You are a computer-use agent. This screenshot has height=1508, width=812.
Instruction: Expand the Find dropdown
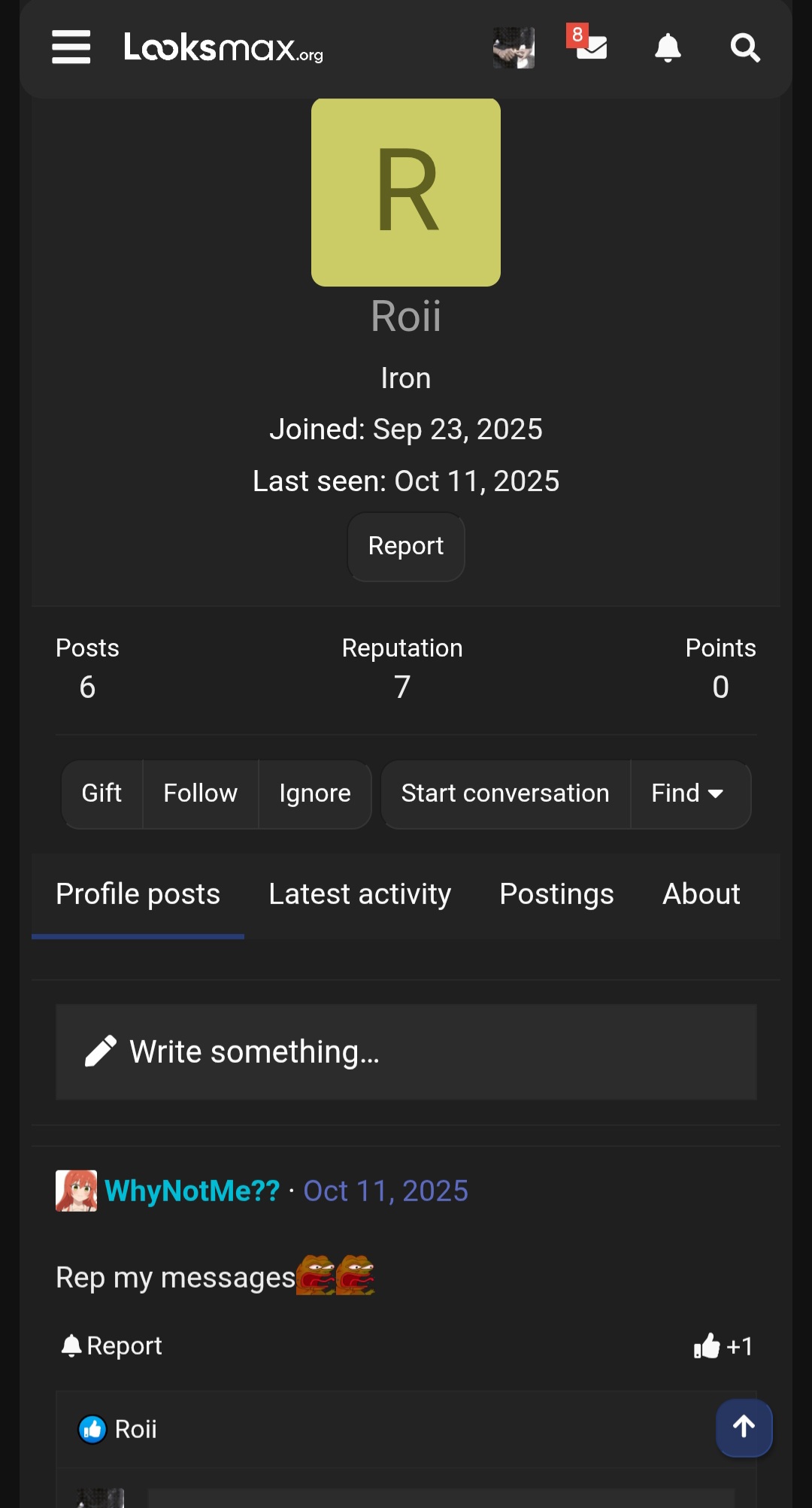[x=688, y=793]
